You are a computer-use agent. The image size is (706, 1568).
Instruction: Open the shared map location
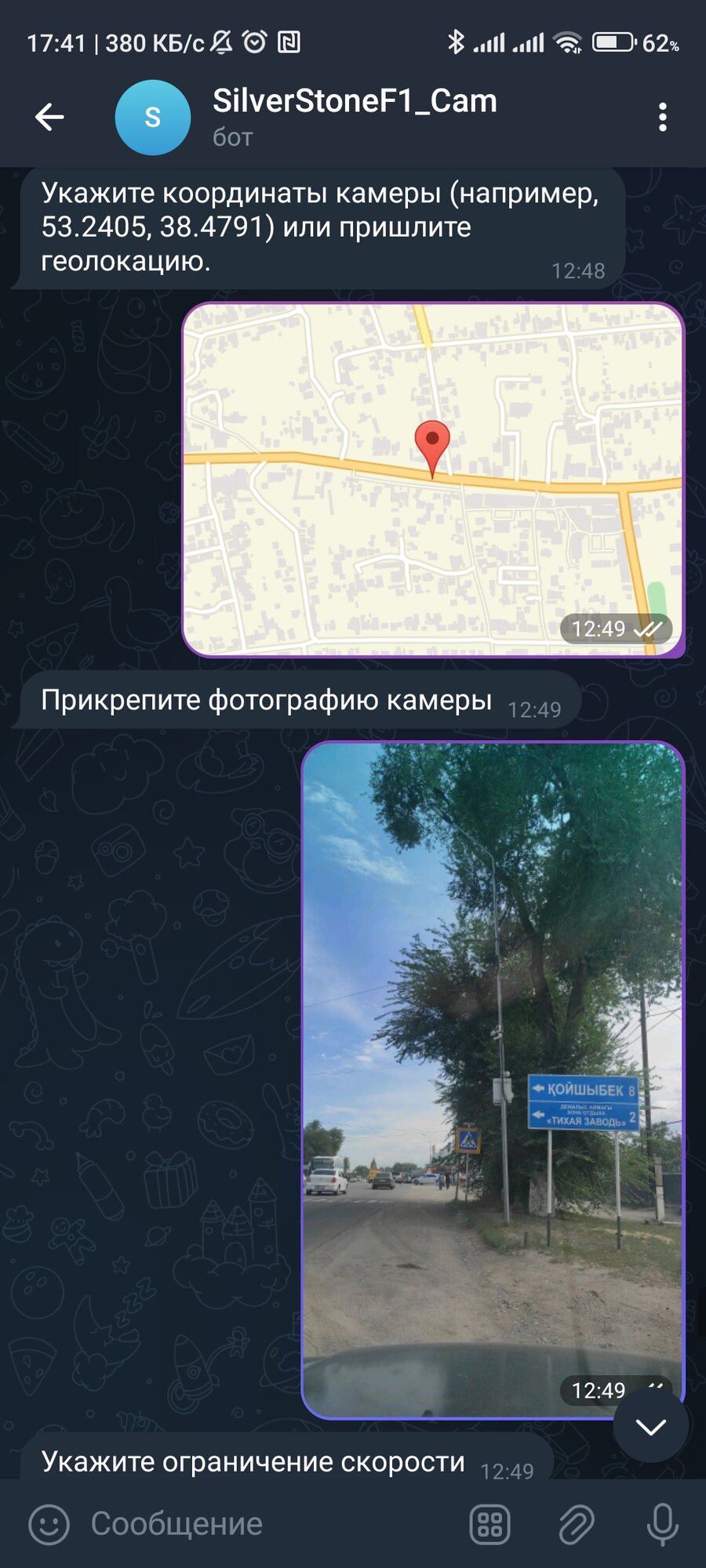[x=433, y=478]
